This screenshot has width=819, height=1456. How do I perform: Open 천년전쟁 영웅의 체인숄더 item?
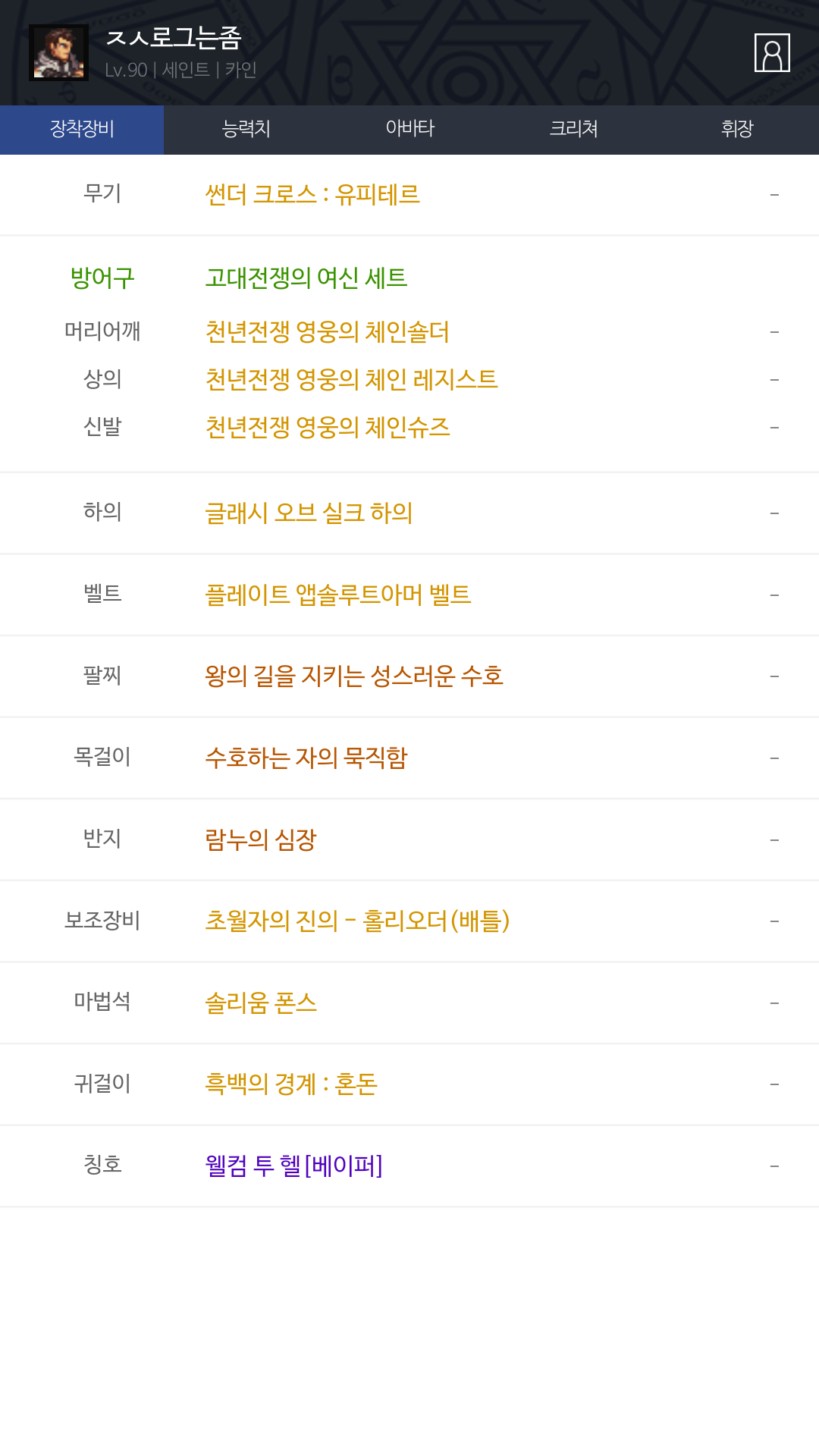click(x=327, y=332)
